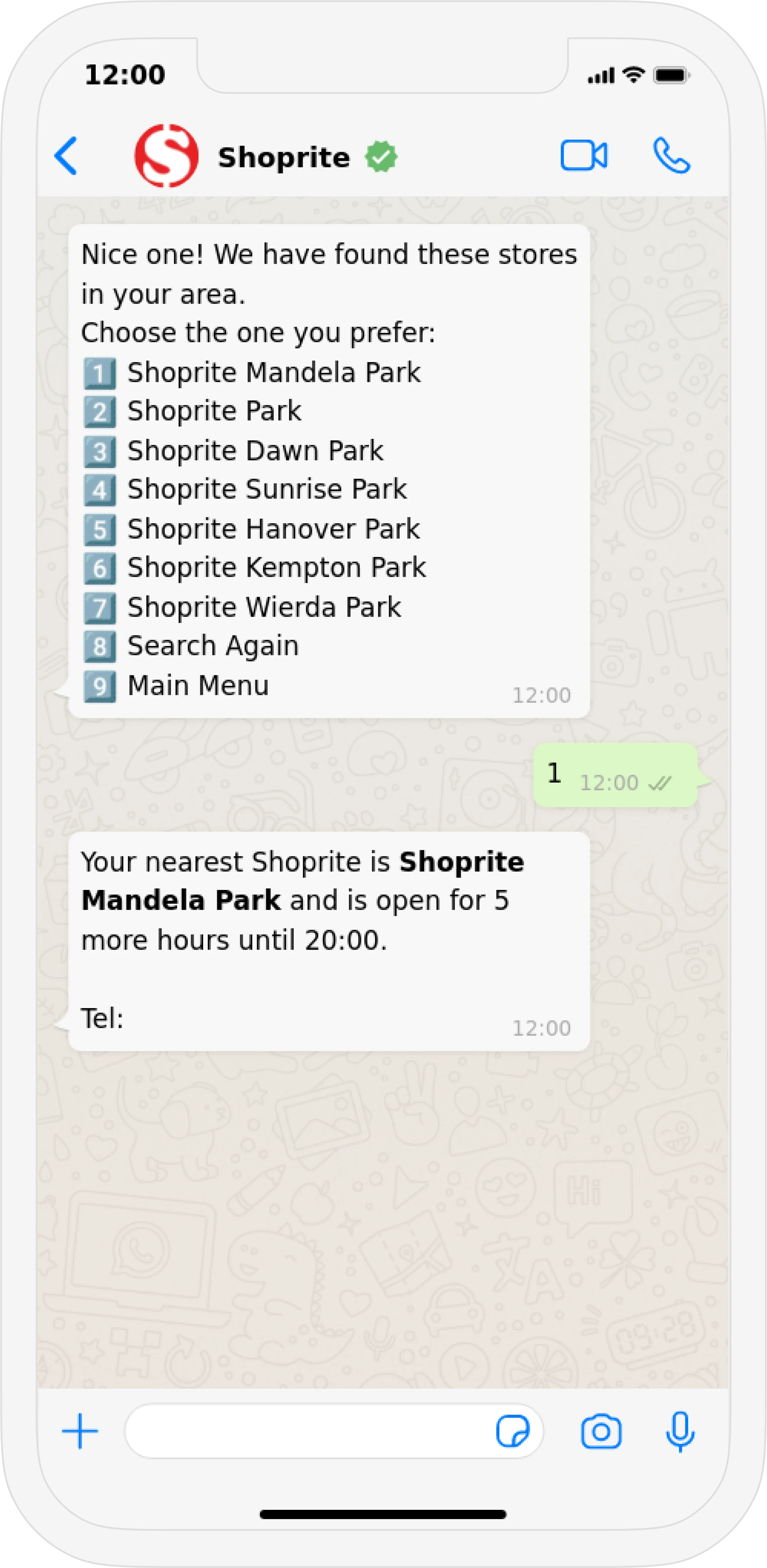Open the Shoprite contact profile

283,157
